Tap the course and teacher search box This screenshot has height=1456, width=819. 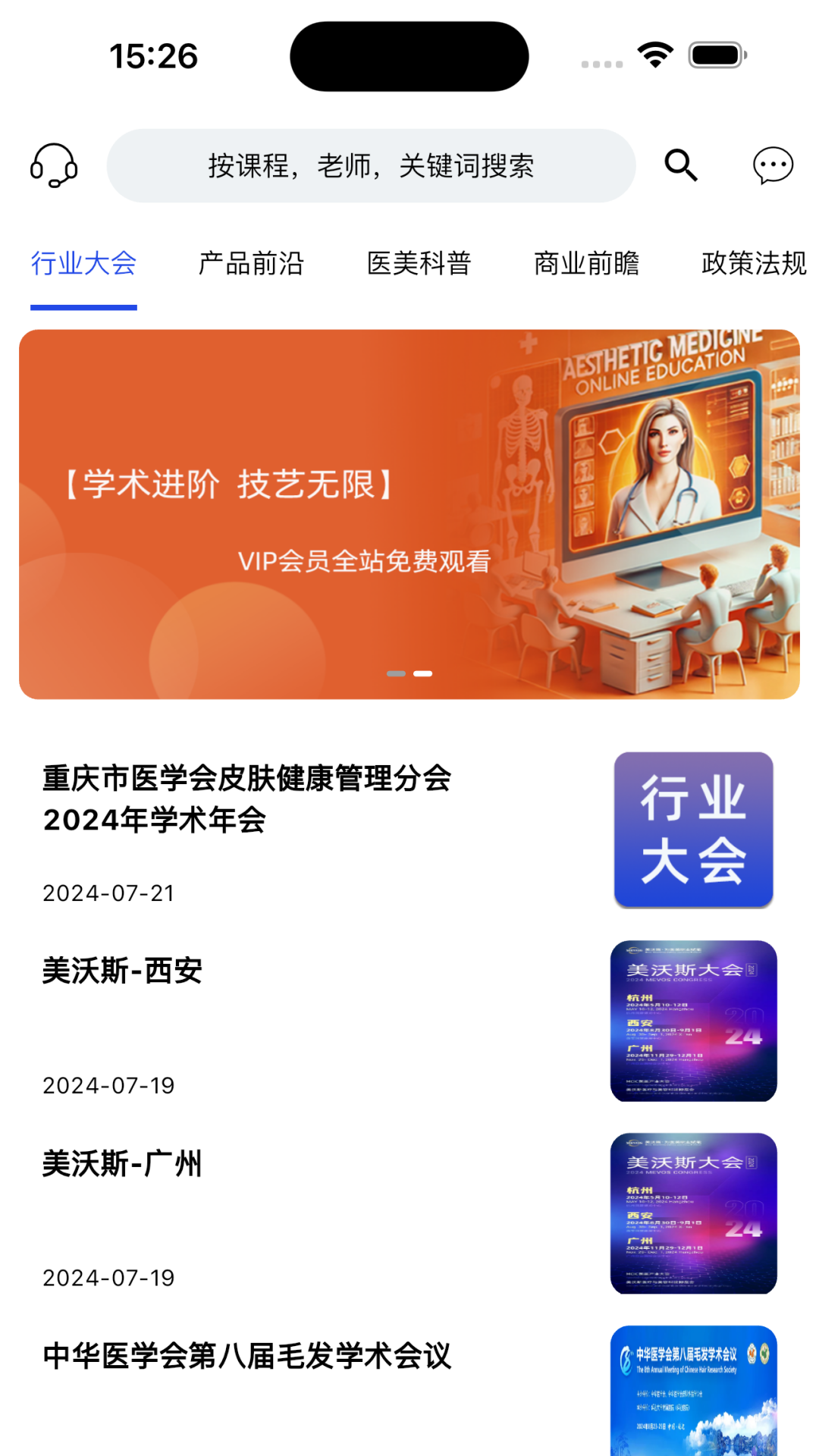click(x=371, y=165)
